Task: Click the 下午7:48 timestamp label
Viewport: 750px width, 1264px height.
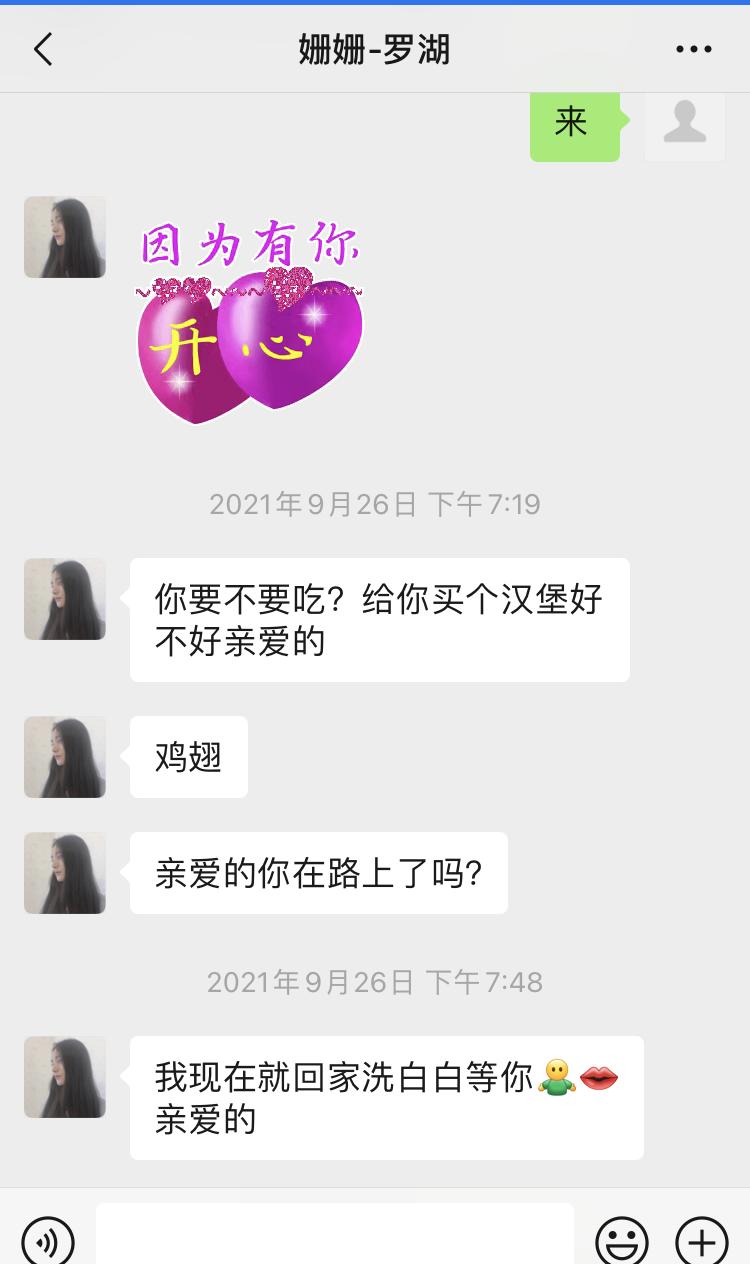Action: 374,983
